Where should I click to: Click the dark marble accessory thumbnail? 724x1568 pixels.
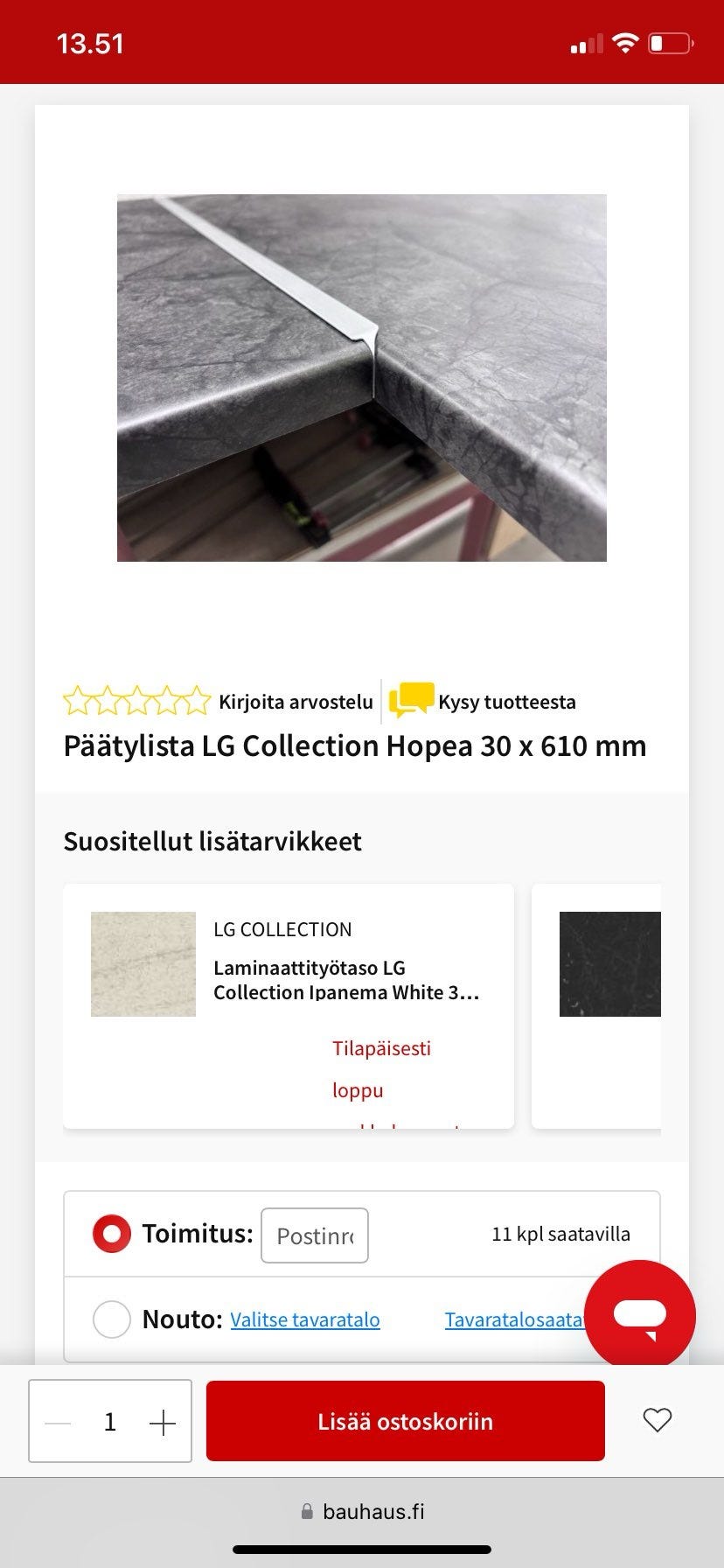609,963
